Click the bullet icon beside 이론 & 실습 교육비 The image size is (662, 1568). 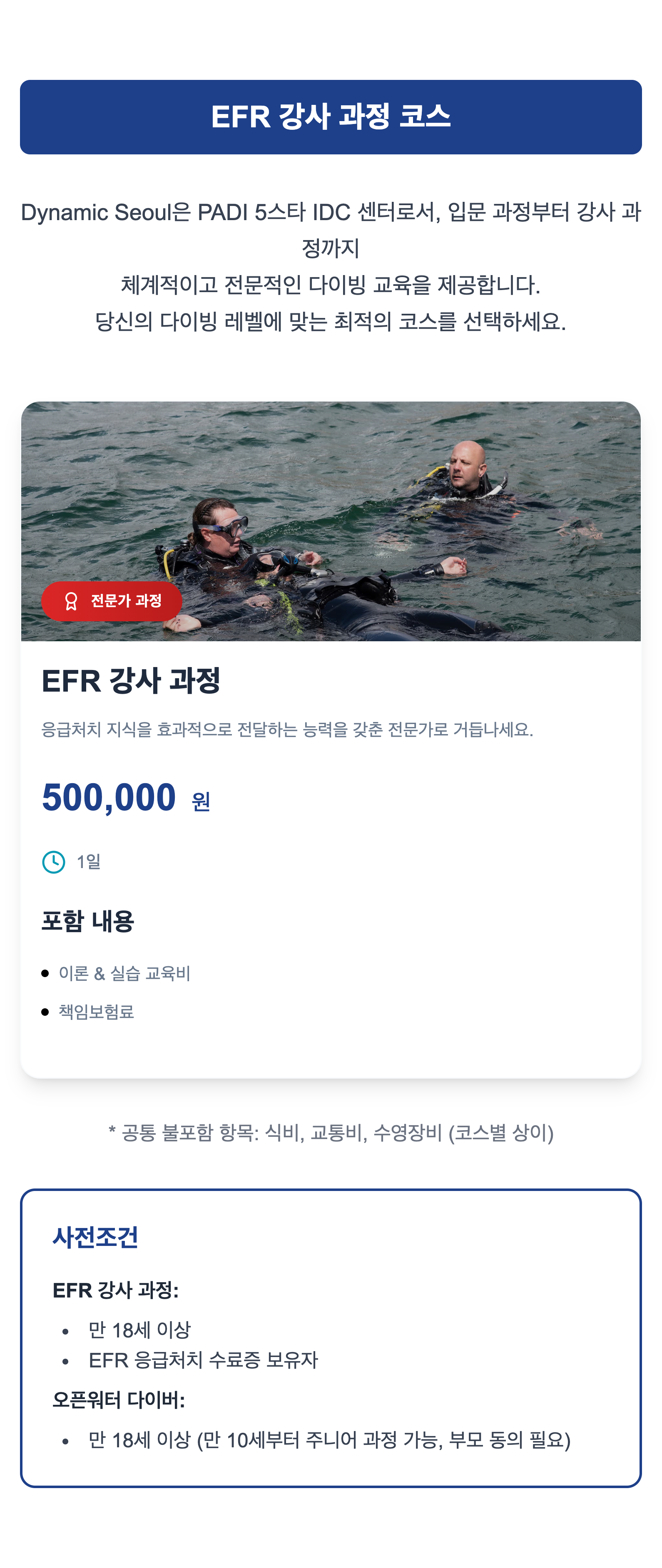(x=45, y=972)
